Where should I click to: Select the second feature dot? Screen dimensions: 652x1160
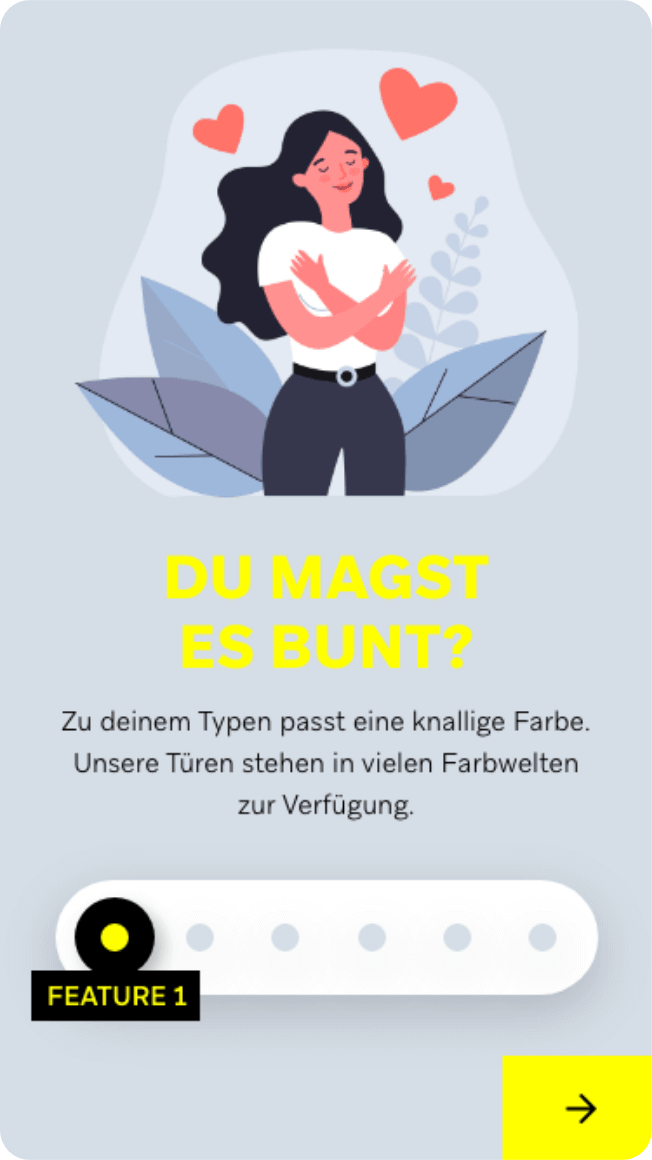point(200,937)
